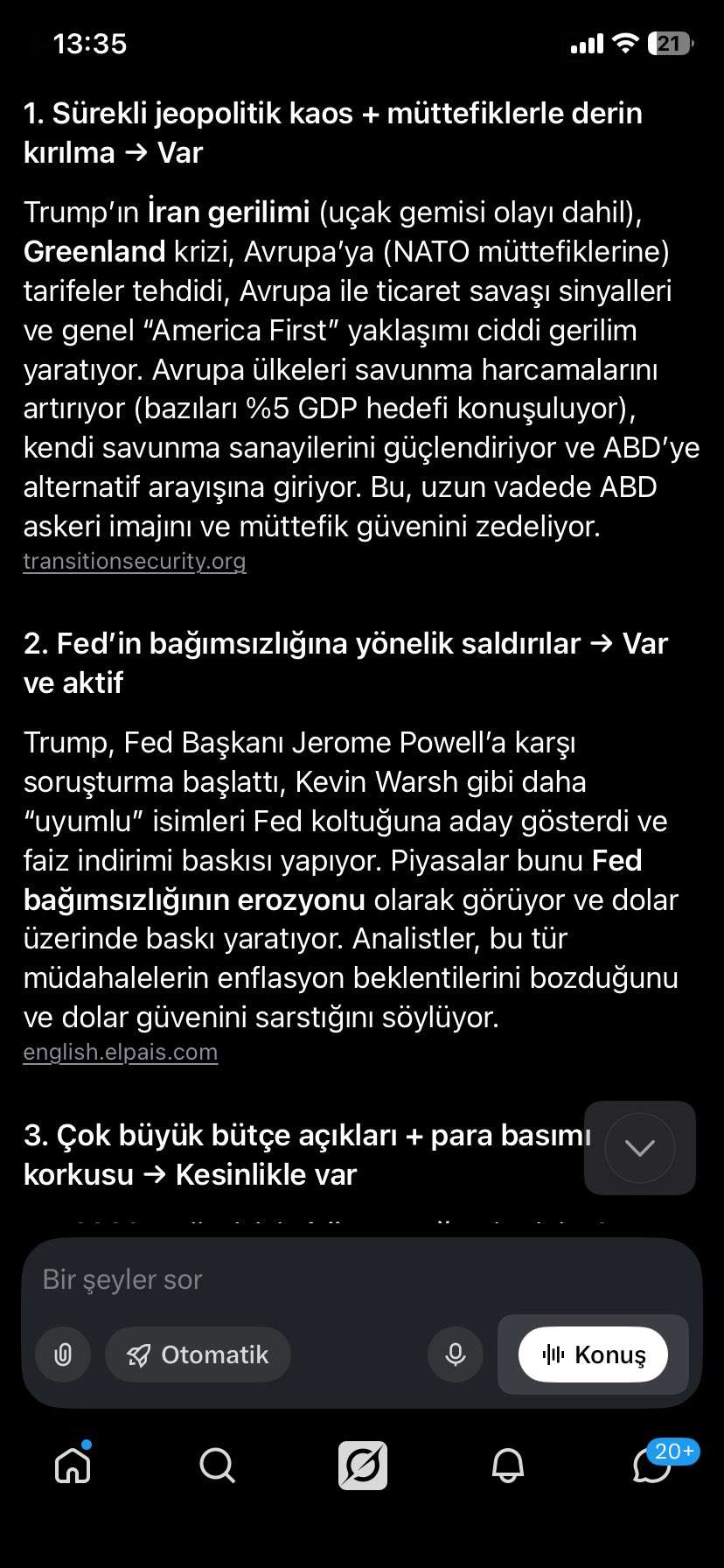Start voice dictation with the microphone
This screenshot has width=724, height=1568.
456,1354
